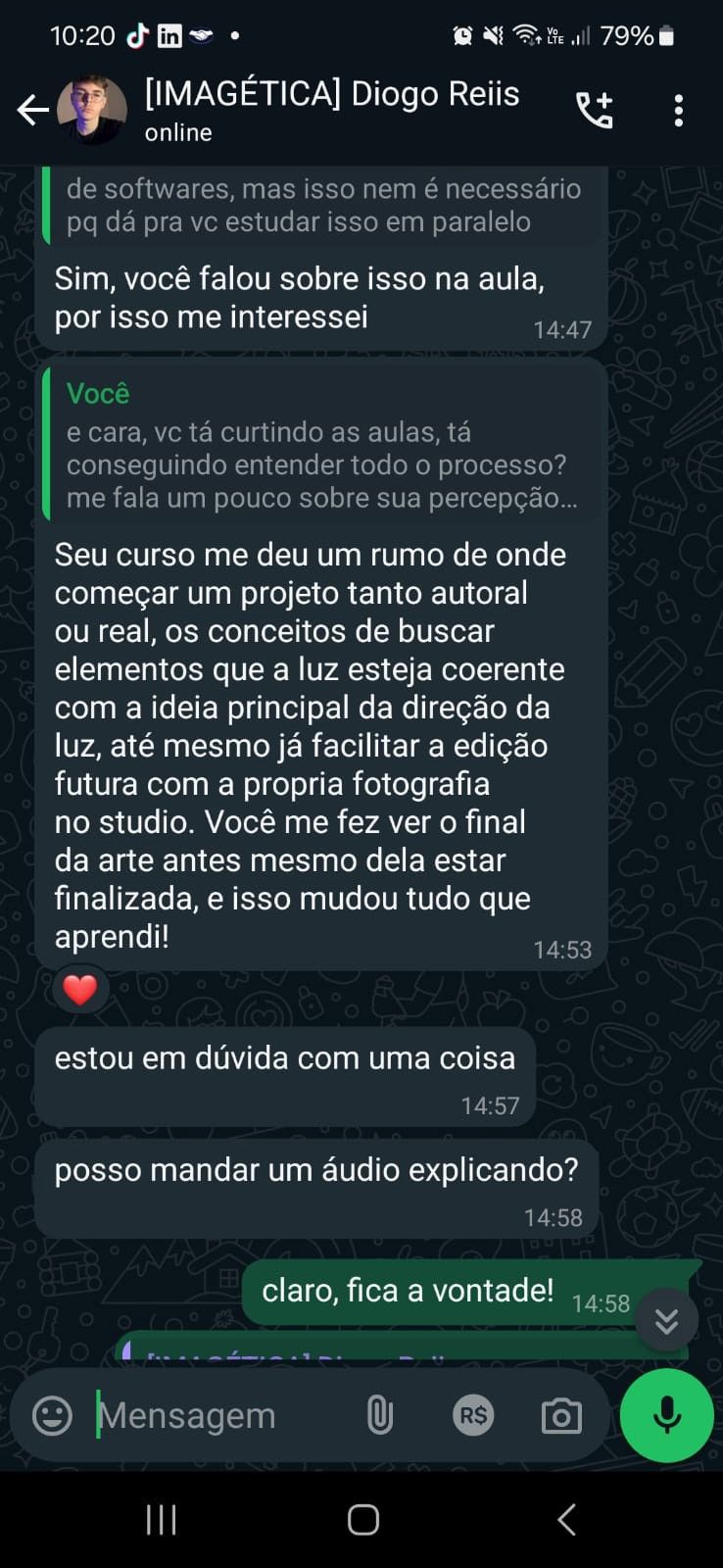Go to the home screen
The width and height of the screenshot is (723, 1568).
click(x=362, y=1520)
